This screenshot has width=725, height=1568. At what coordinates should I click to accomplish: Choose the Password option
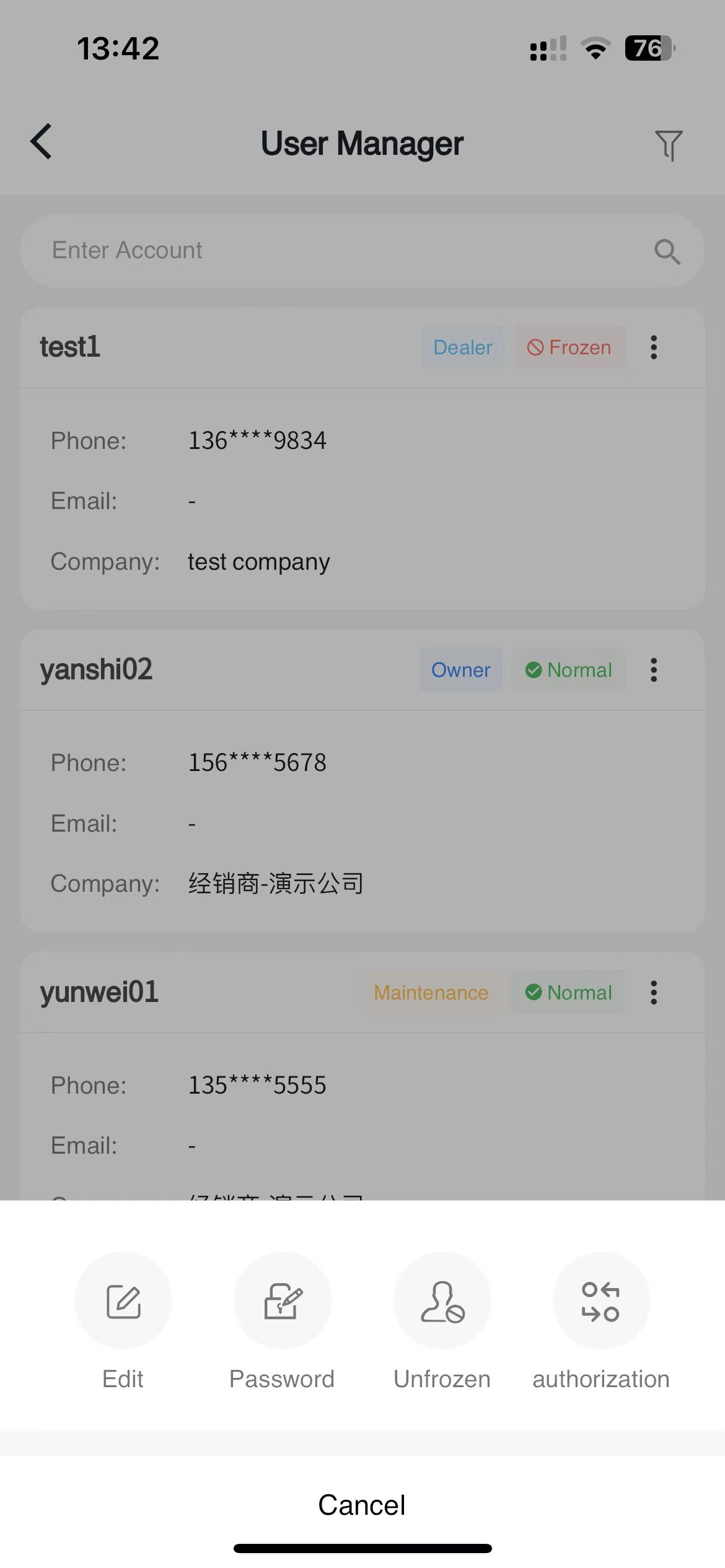(x=282, y=1300)
